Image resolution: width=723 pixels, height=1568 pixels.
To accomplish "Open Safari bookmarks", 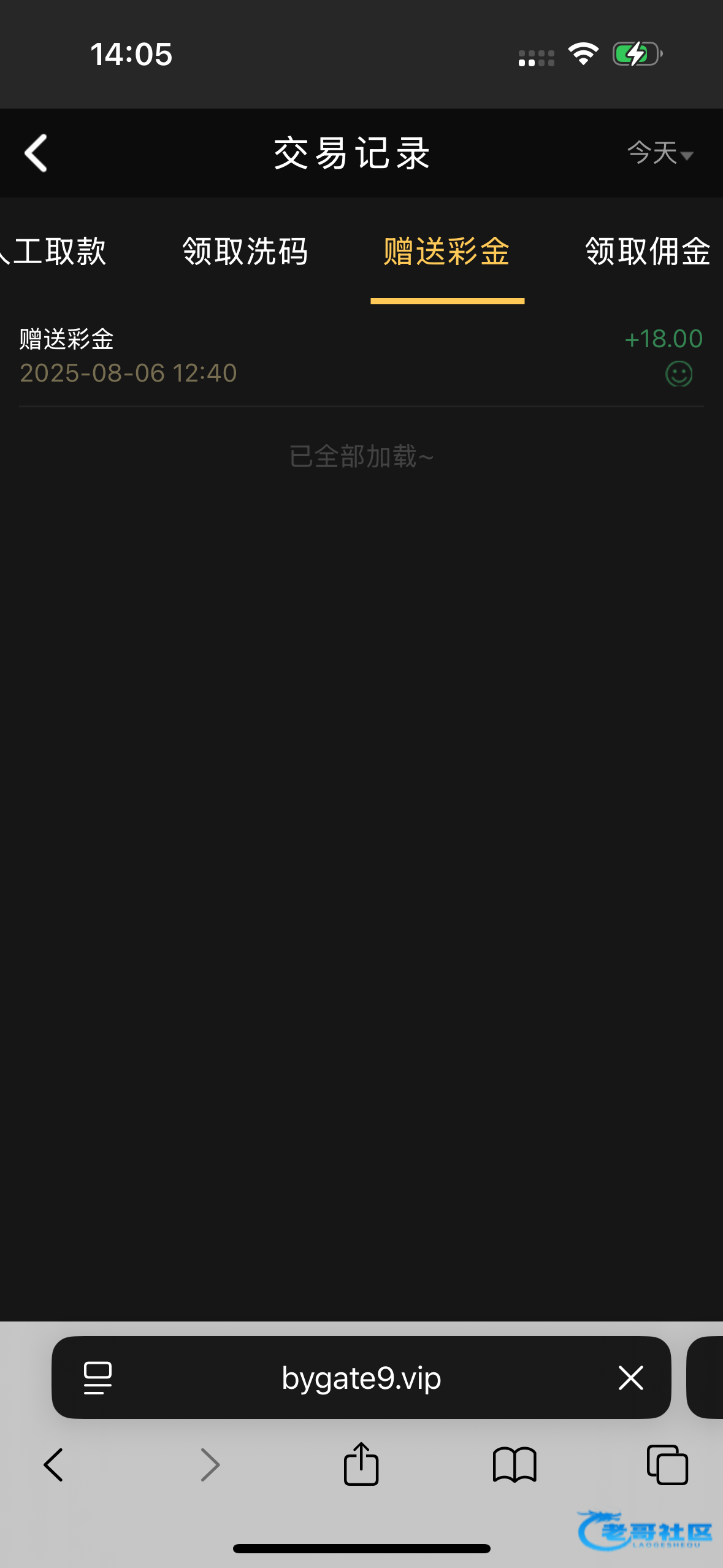I will point(515,1465).
